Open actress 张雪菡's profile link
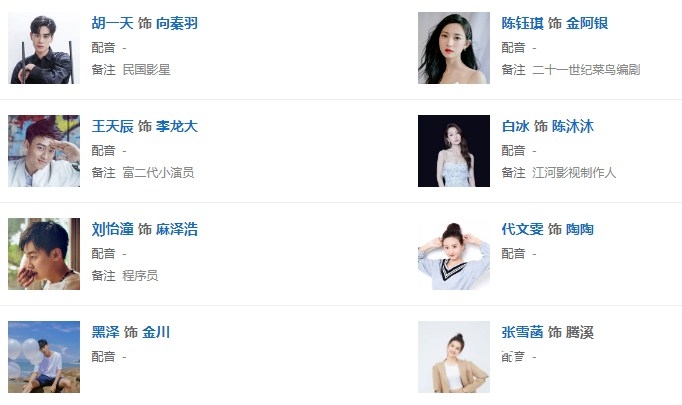 [522, 332]
